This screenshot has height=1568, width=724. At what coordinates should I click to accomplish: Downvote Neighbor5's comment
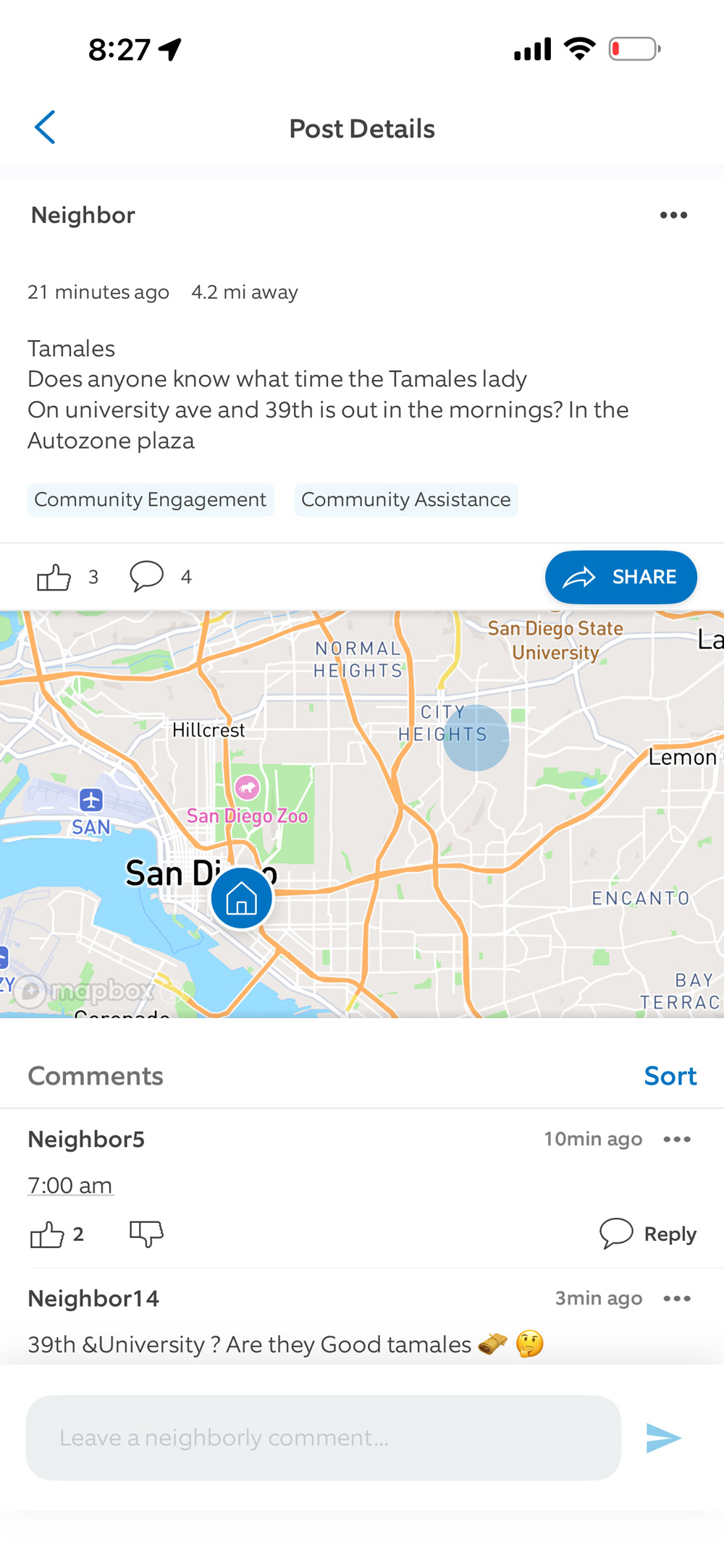(x=146, y=1234)
